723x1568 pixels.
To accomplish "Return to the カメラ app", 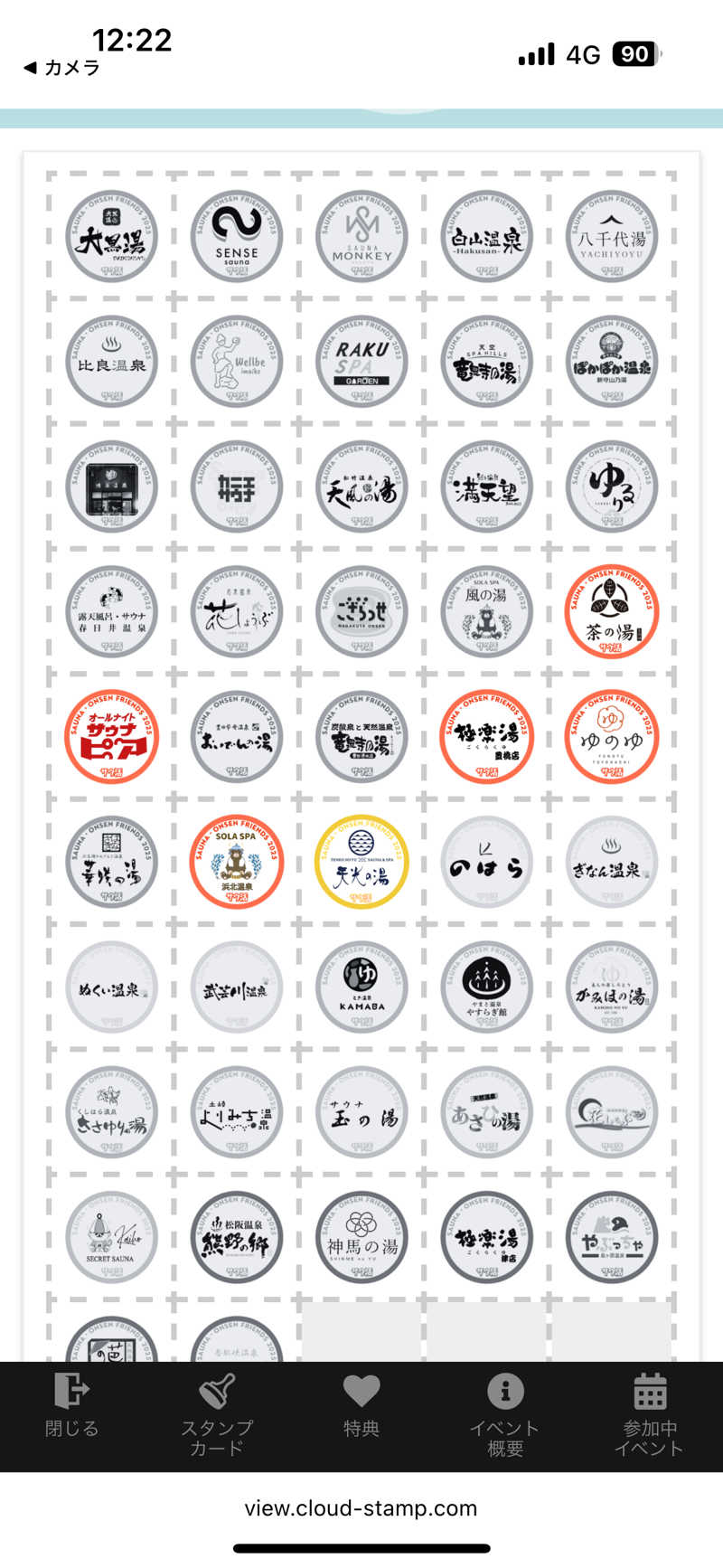I will pyautogui.click(x=61, y=68).
